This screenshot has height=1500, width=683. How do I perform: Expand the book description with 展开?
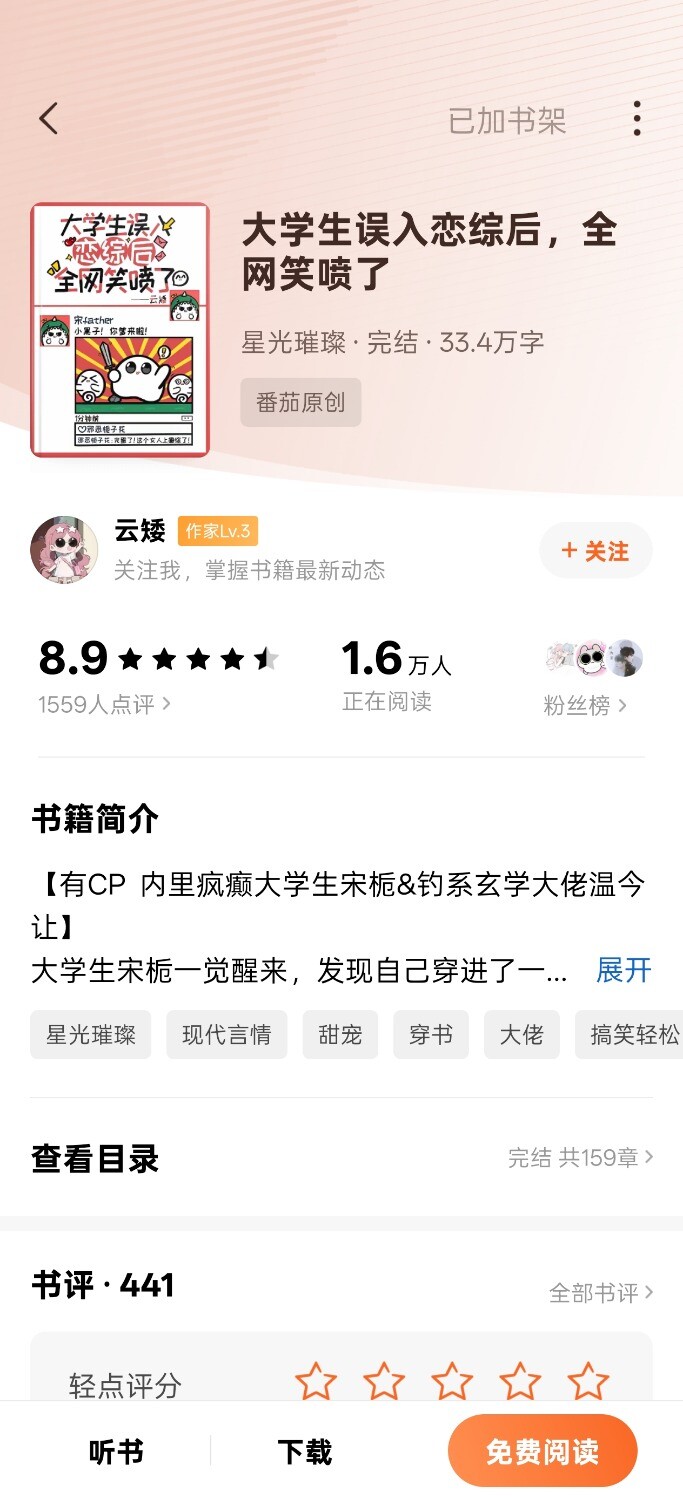(623, 969)
